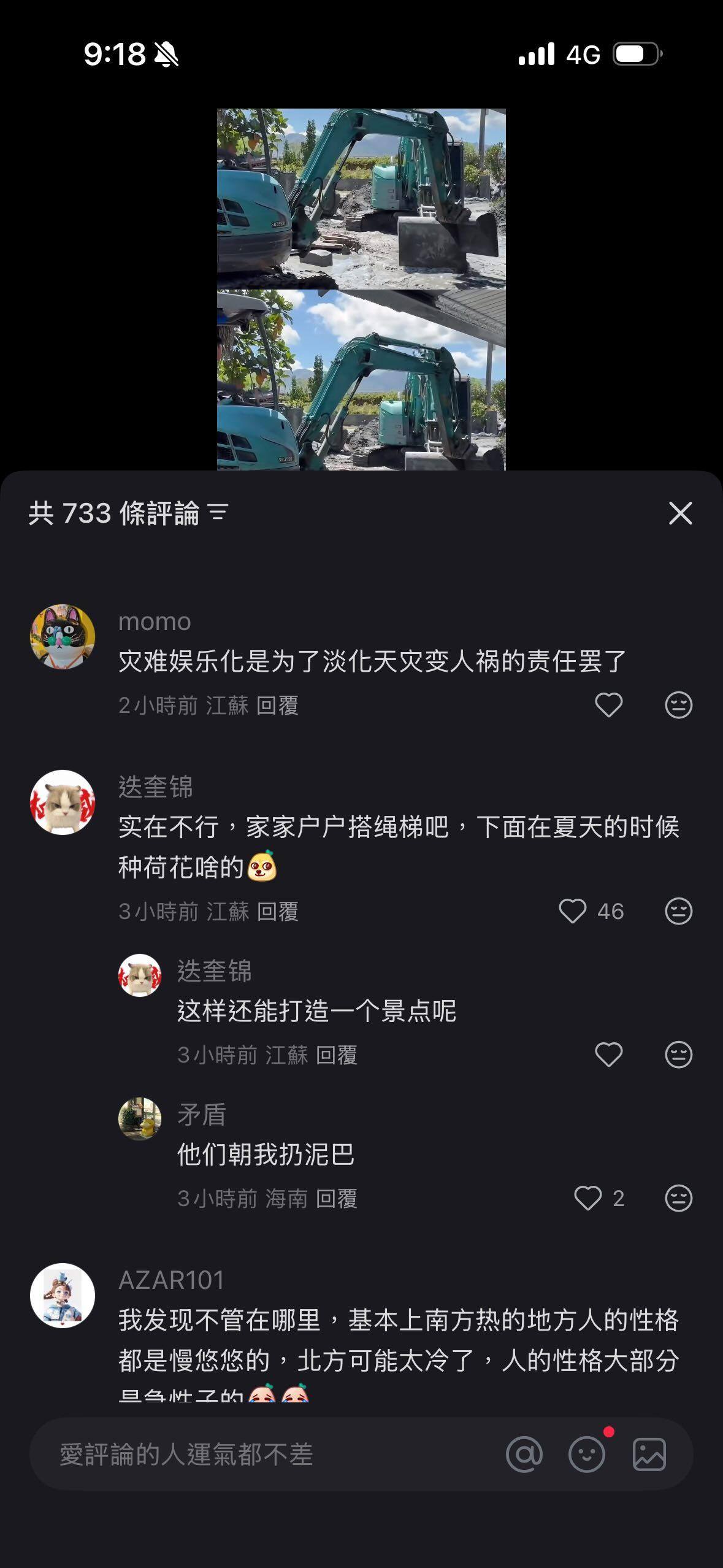Screen dimensions: 723x1568
Task: Close the comments panel
Action: pos(680,513)
